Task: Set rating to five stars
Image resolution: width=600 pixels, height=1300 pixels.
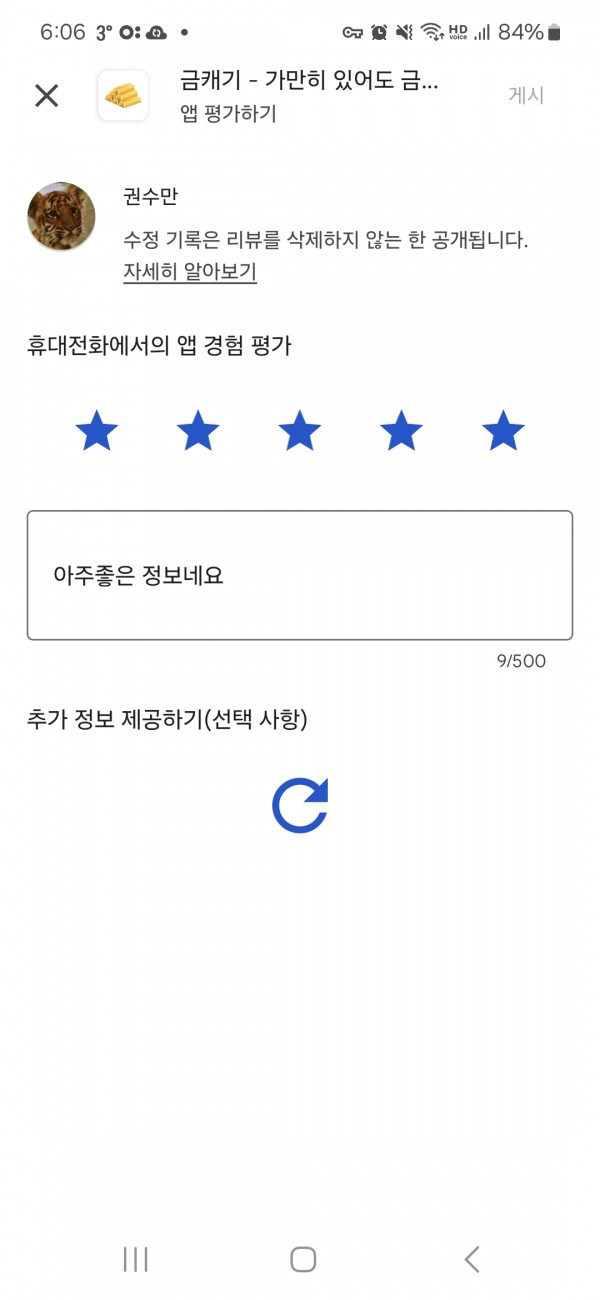Action: point(503,431)
